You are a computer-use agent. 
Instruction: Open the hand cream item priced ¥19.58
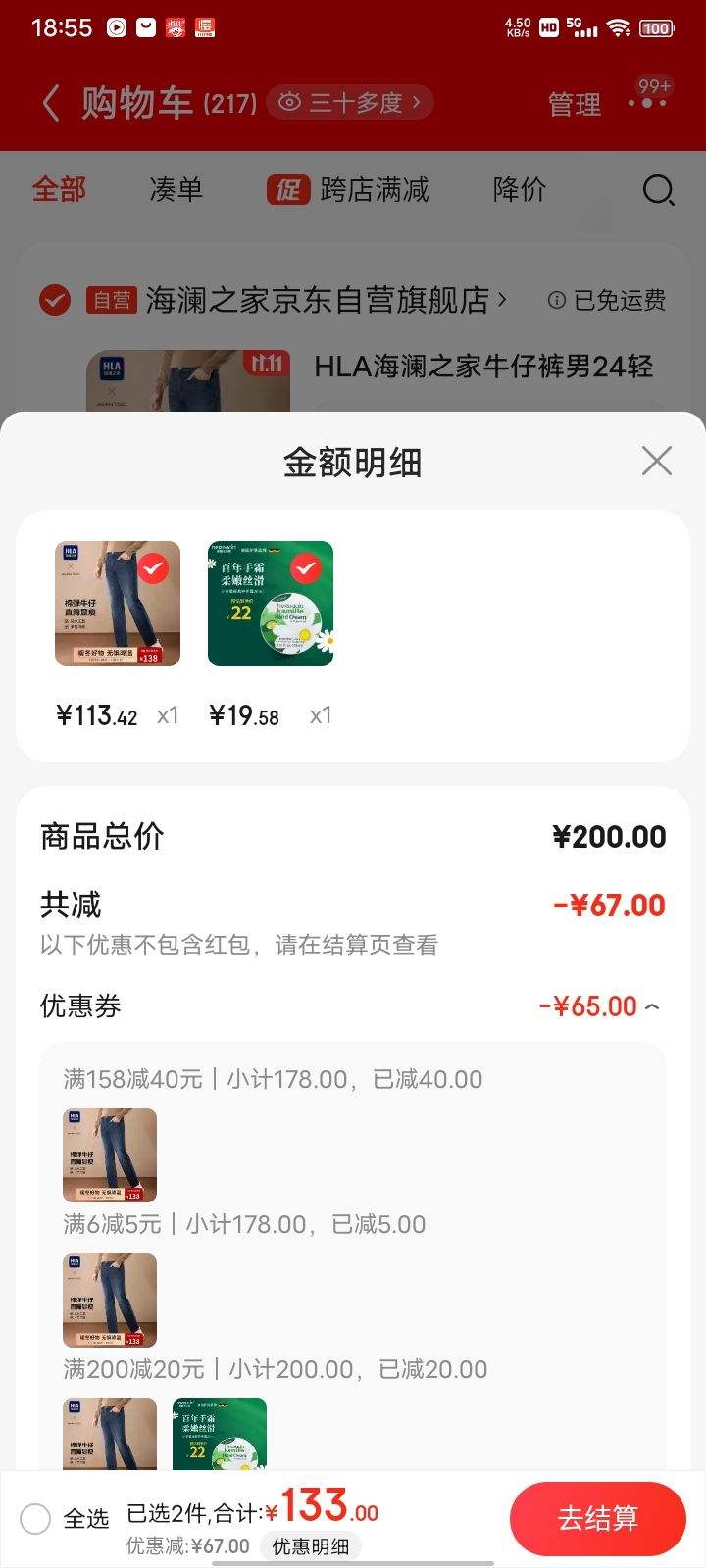(x=271, y=604)
